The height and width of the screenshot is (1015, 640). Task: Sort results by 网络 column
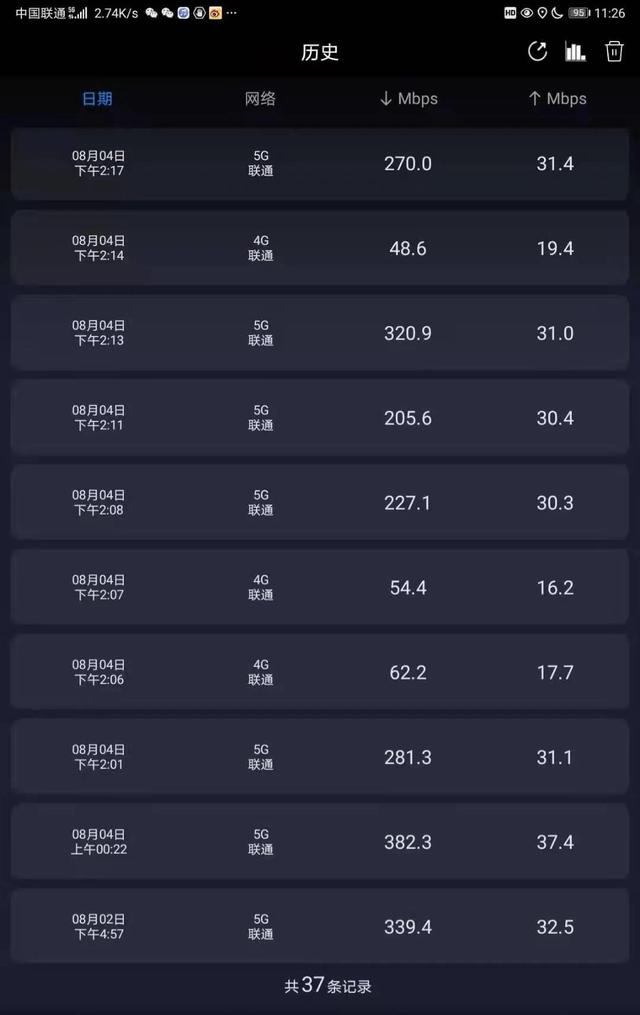[260, 99]
